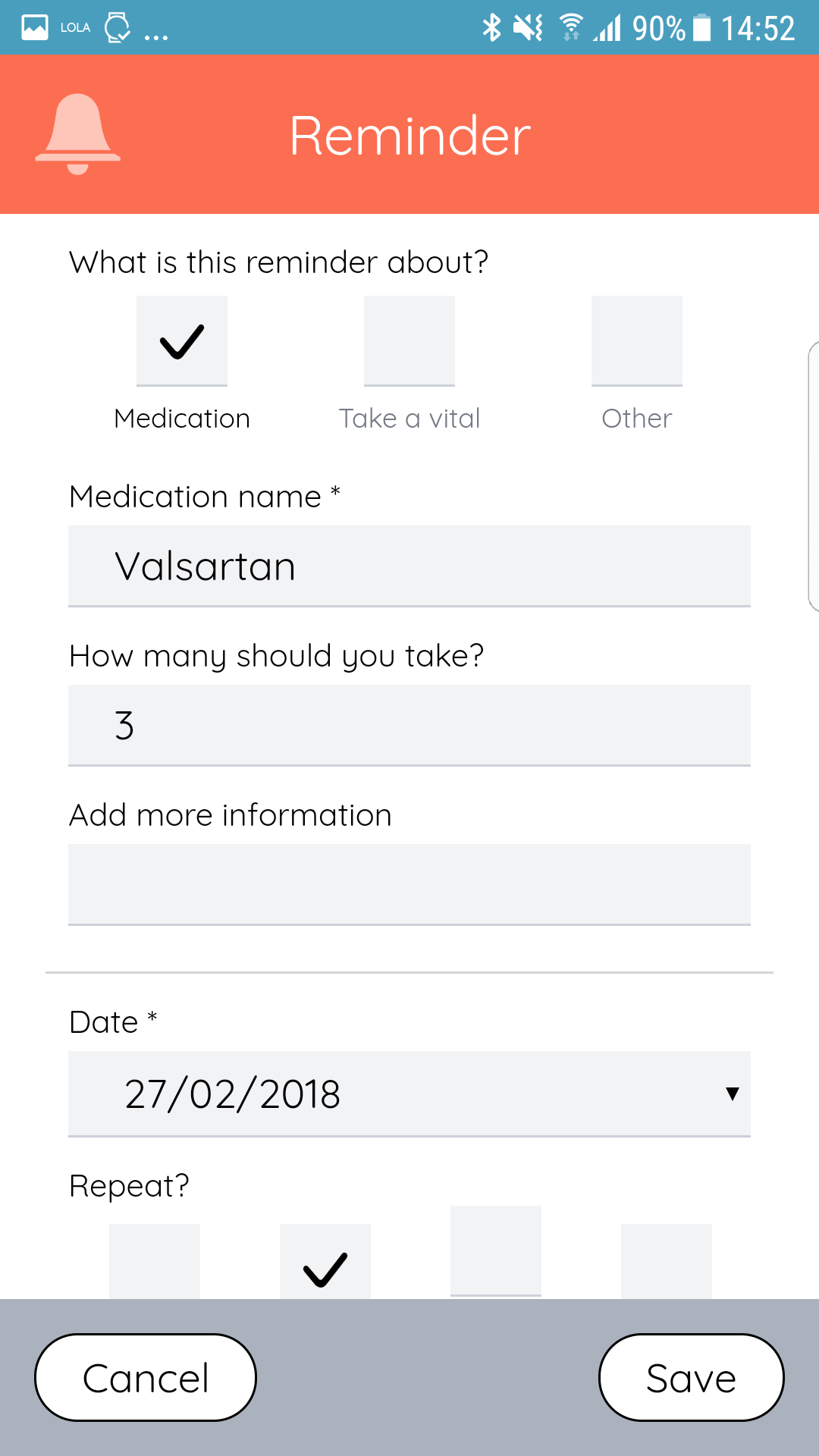
Task: Save the reminder
Action: click(692, 1377)
